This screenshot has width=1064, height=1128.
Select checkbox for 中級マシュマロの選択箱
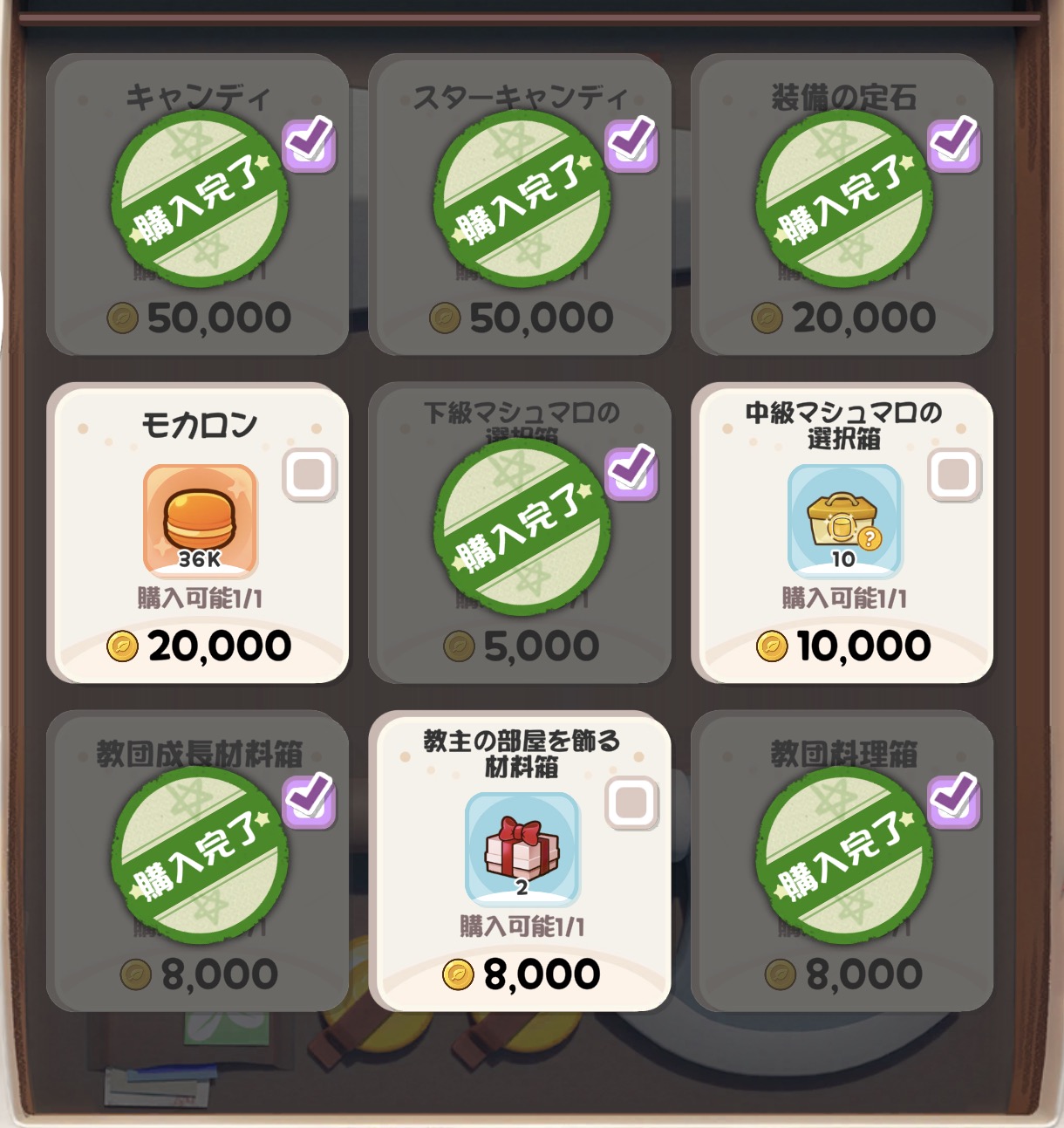pyautogui.click(x=953, y=475)
